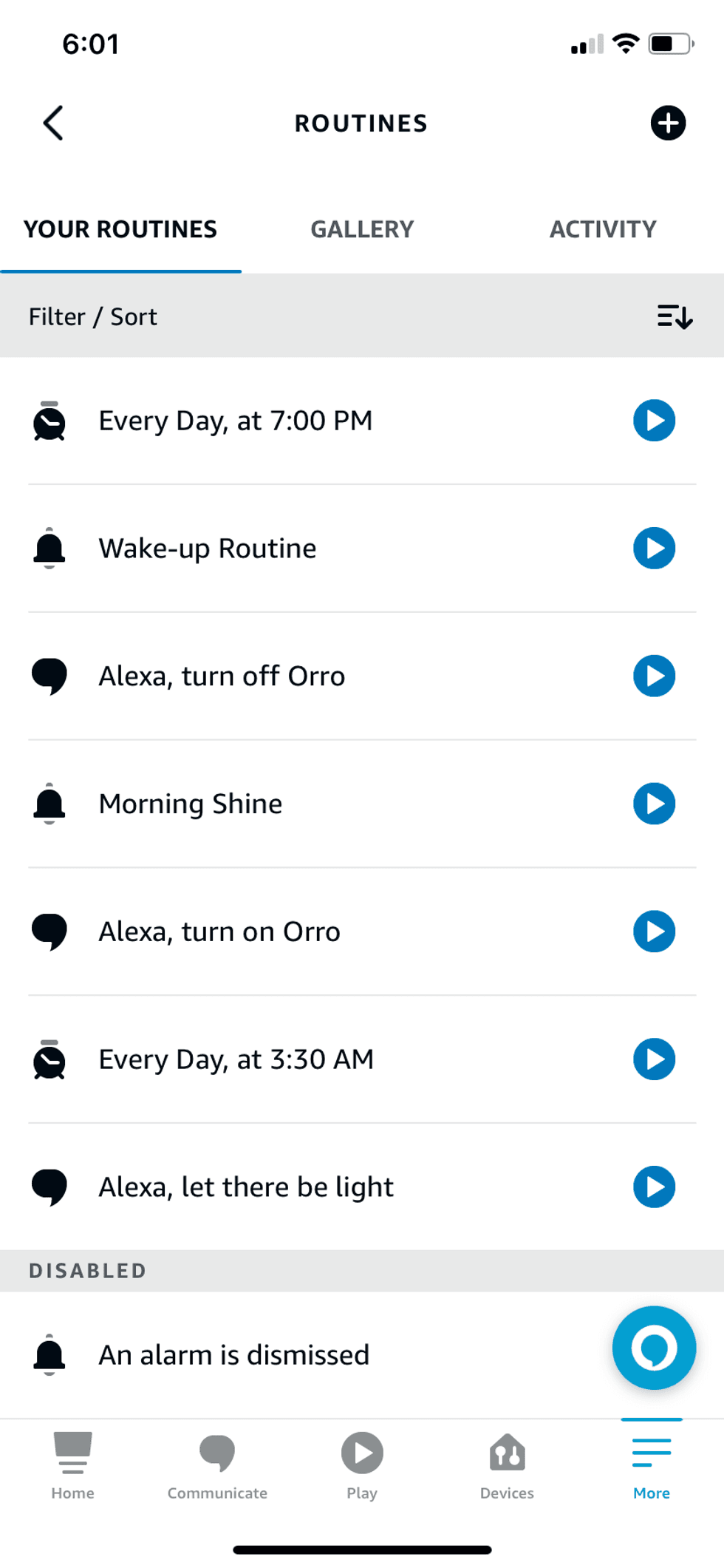Select the Morning Shine bell icon

click(x=49, y=804)
